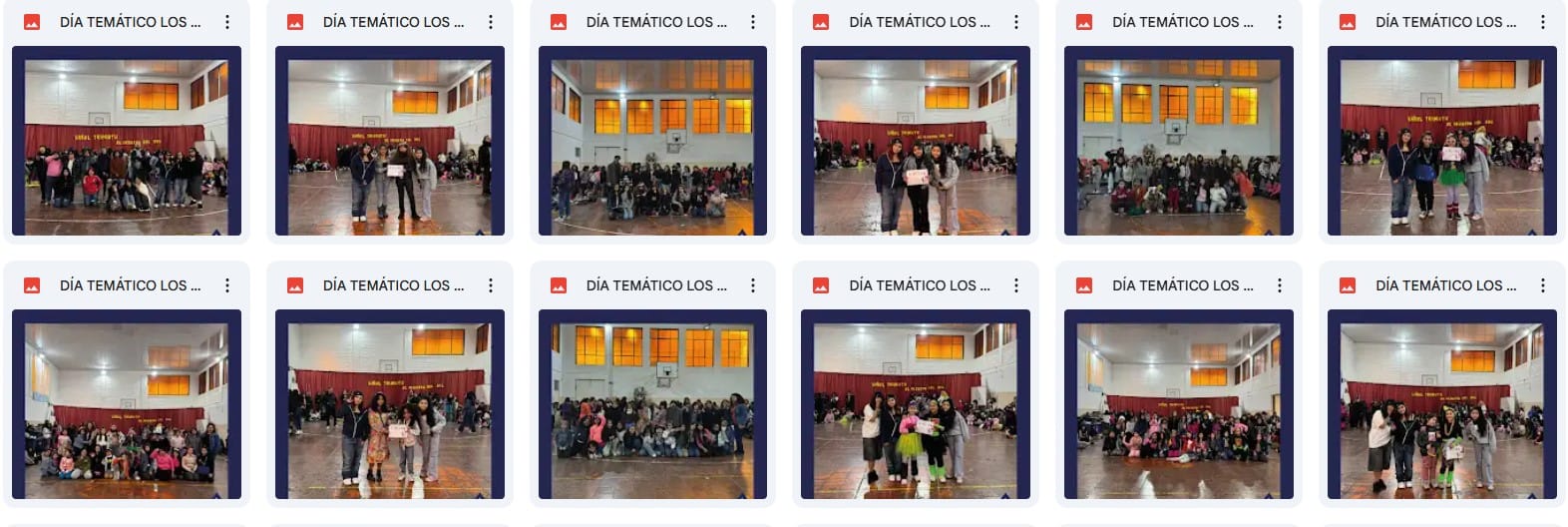Open the last file card in the top row
1568x527 pixels.
tap(1441, 141)
